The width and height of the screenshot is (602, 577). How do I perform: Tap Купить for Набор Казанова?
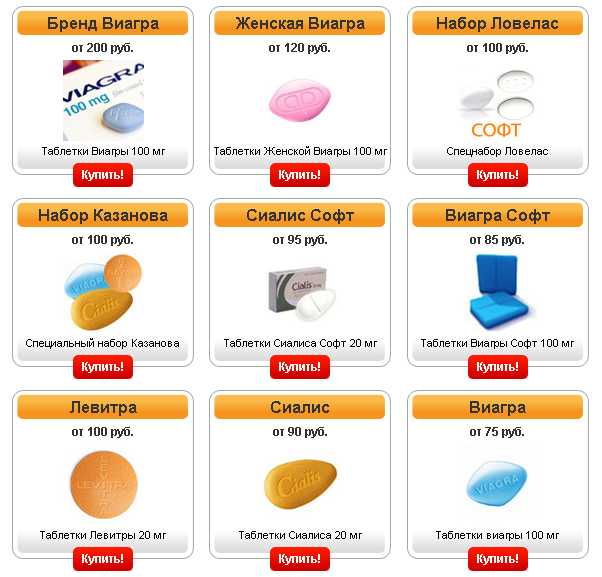point(103,367)
